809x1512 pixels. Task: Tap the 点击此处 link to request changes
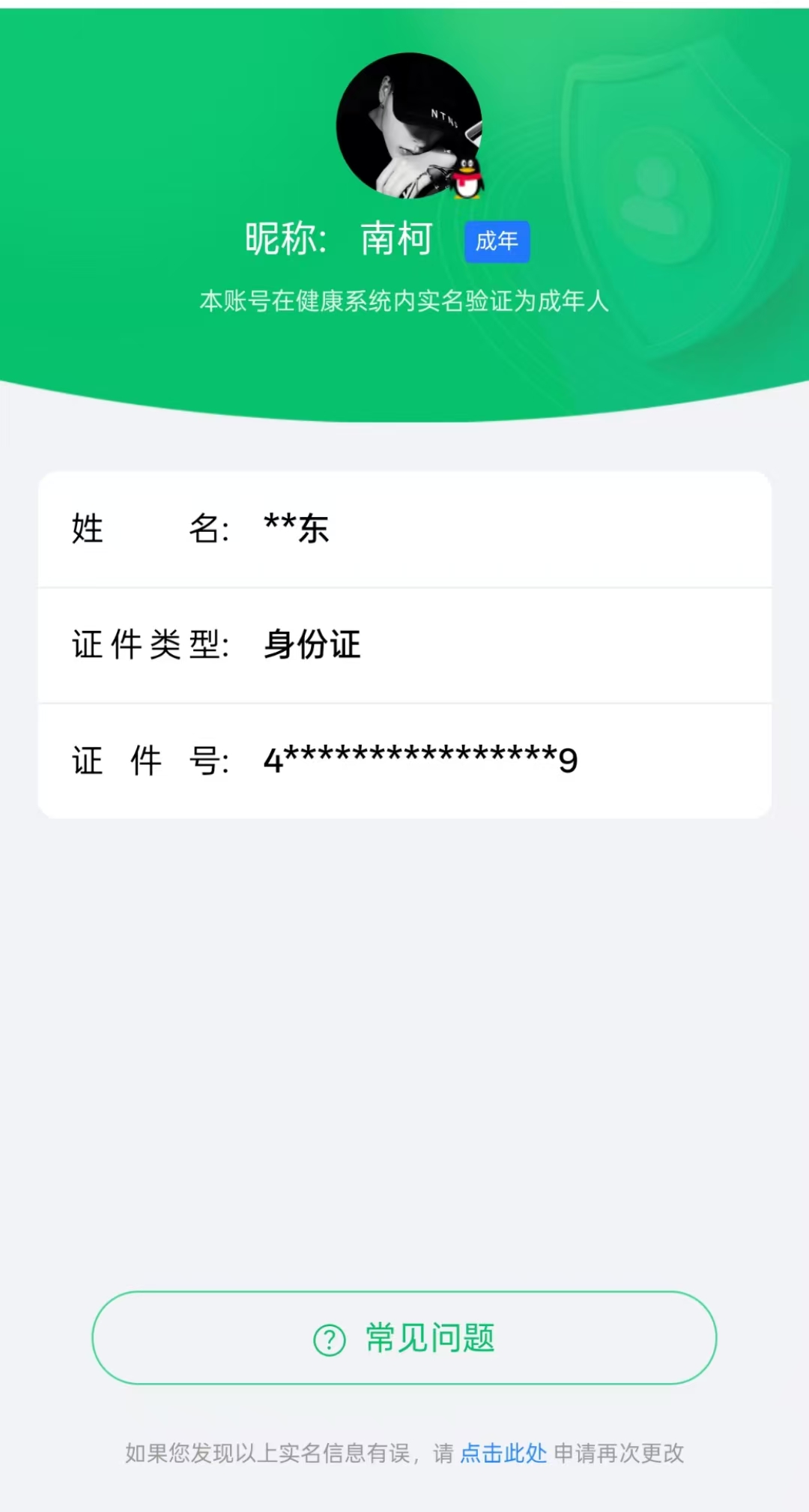(503, 1454)
